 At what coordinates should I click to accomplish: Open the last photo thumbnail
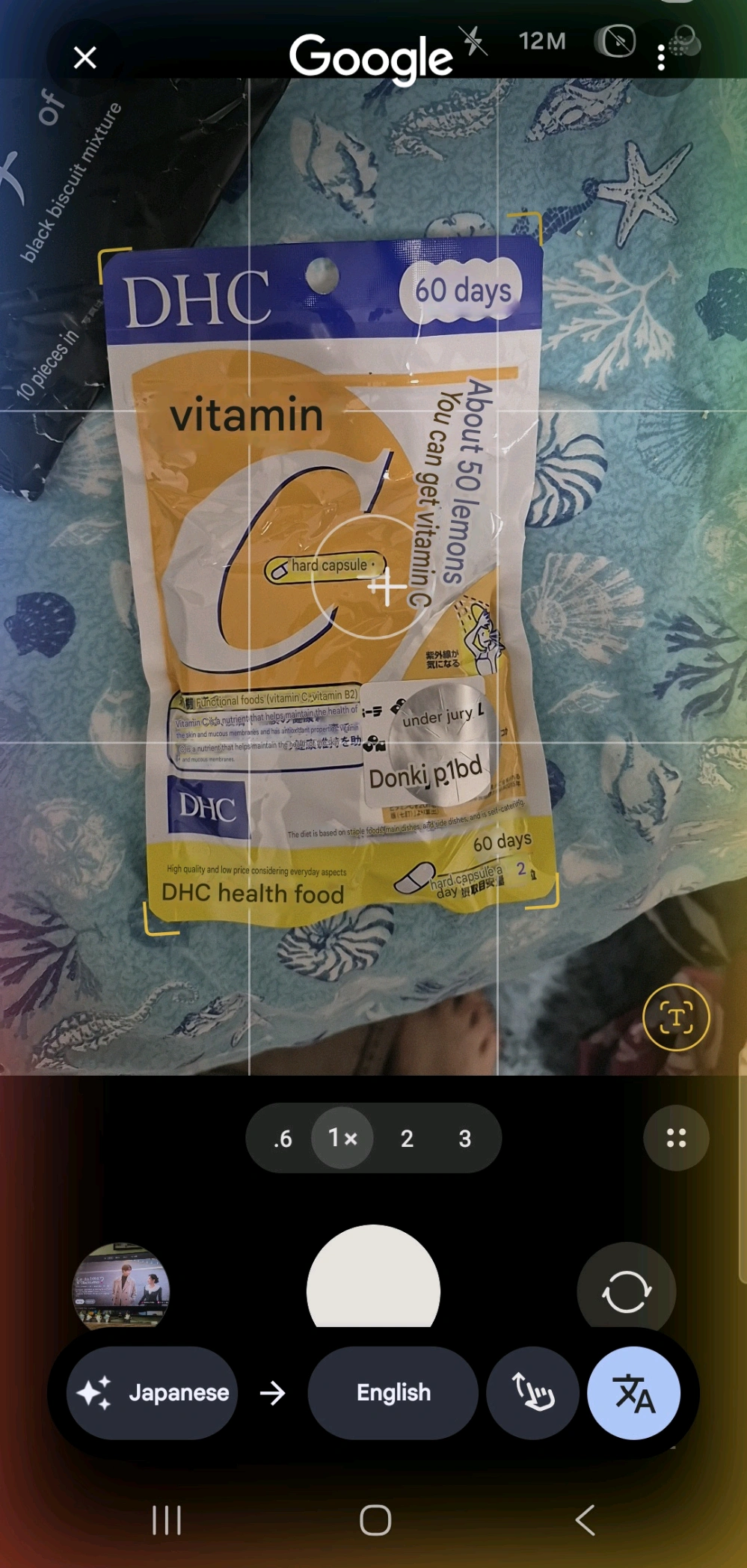pos(121,1288)
